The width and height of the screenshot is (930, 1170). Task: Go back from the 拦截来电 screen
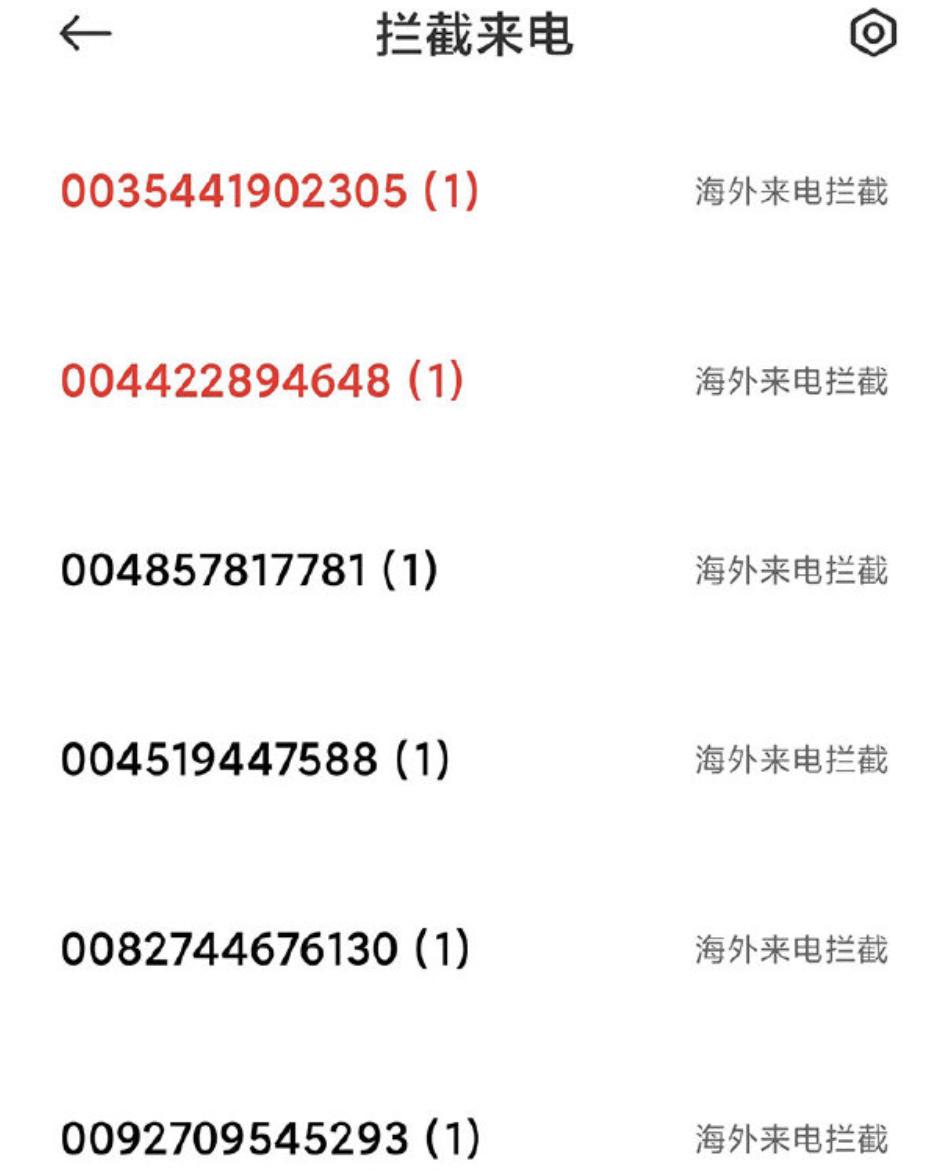(x=86, y=35)
